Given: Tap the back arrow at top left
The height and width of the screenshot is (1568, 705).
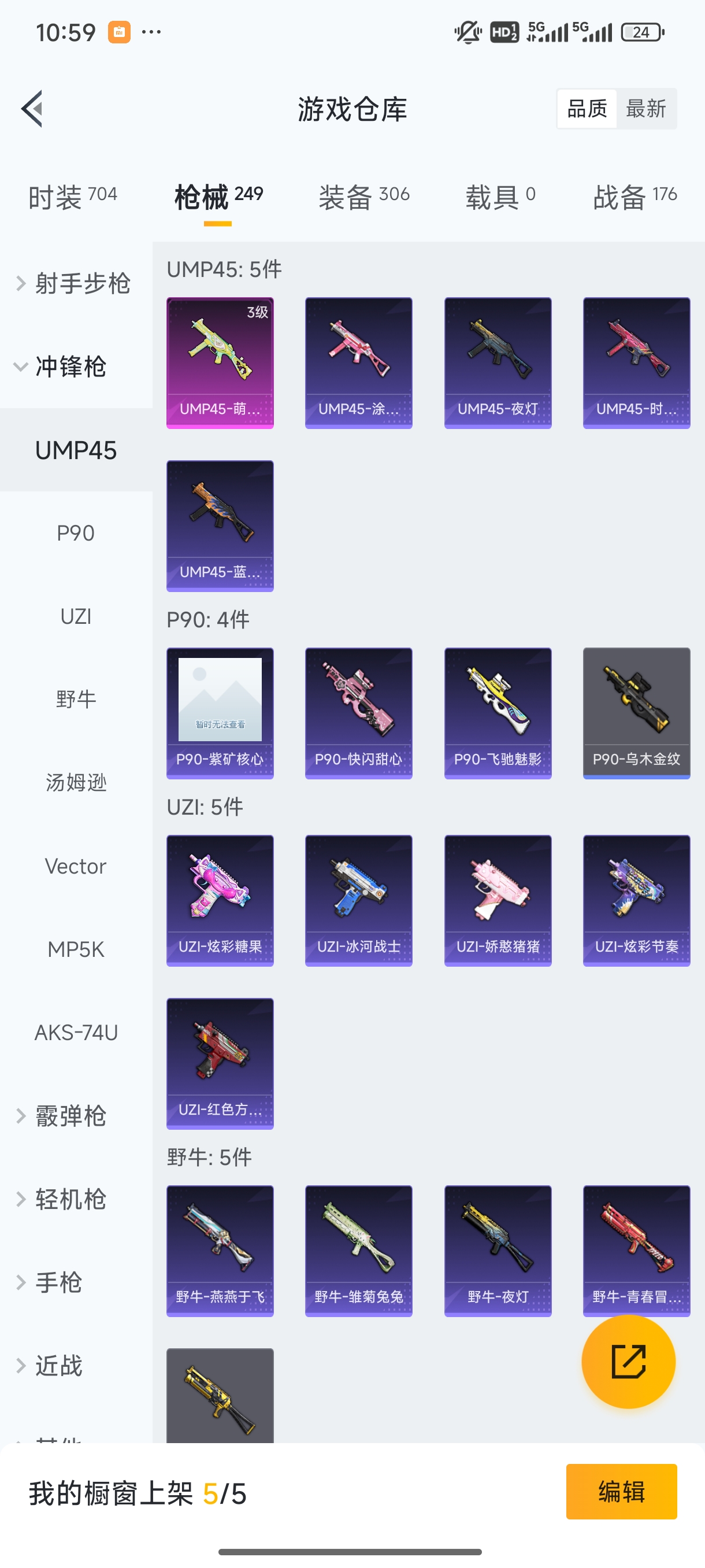Looking at the screenshot, I should click(32, 108).
